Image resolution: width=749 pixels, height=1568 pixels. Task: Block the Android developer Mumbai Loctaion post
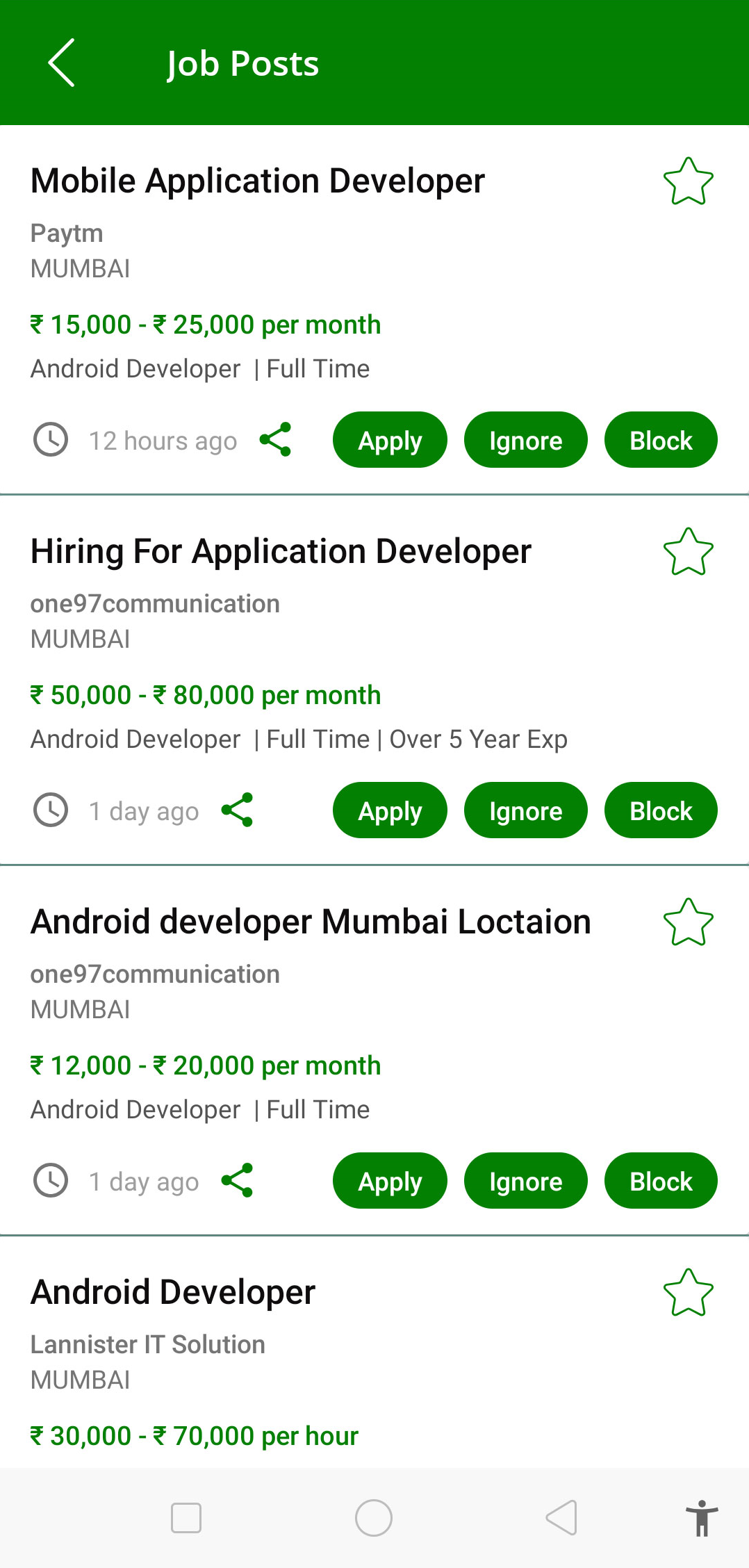(661, 1181)
